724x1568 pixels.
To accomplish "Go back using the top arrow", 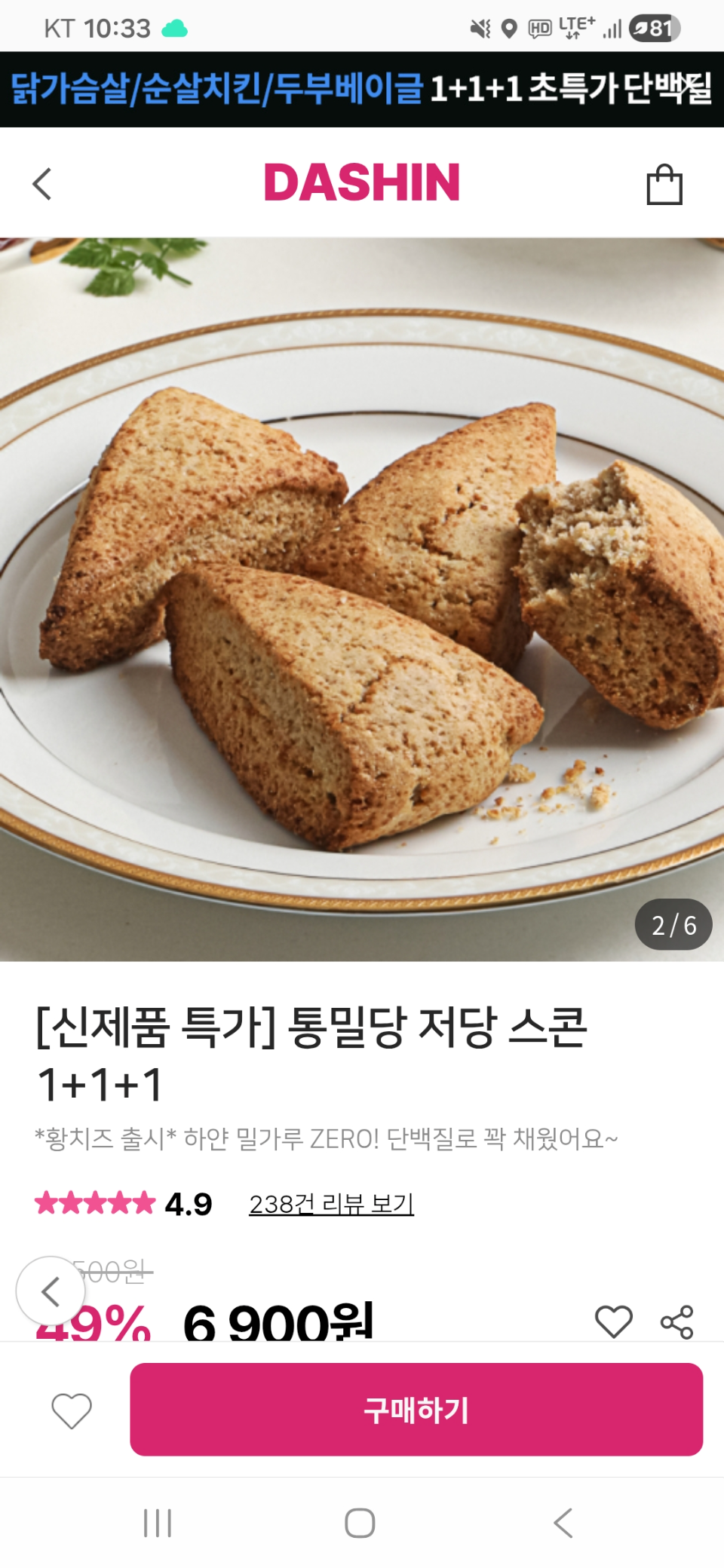I will 43,184.
